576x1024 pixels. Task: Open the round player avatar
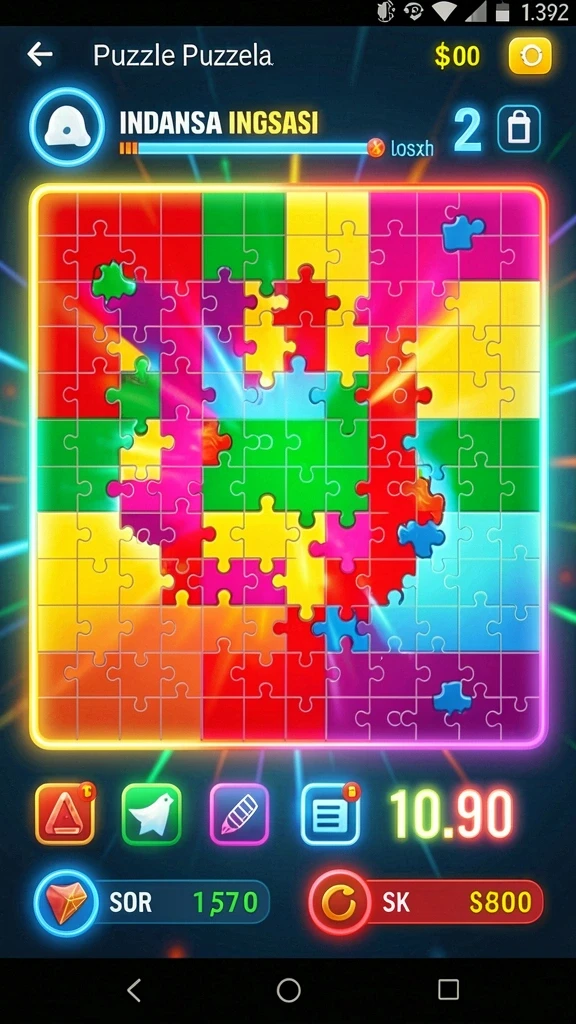67,127
